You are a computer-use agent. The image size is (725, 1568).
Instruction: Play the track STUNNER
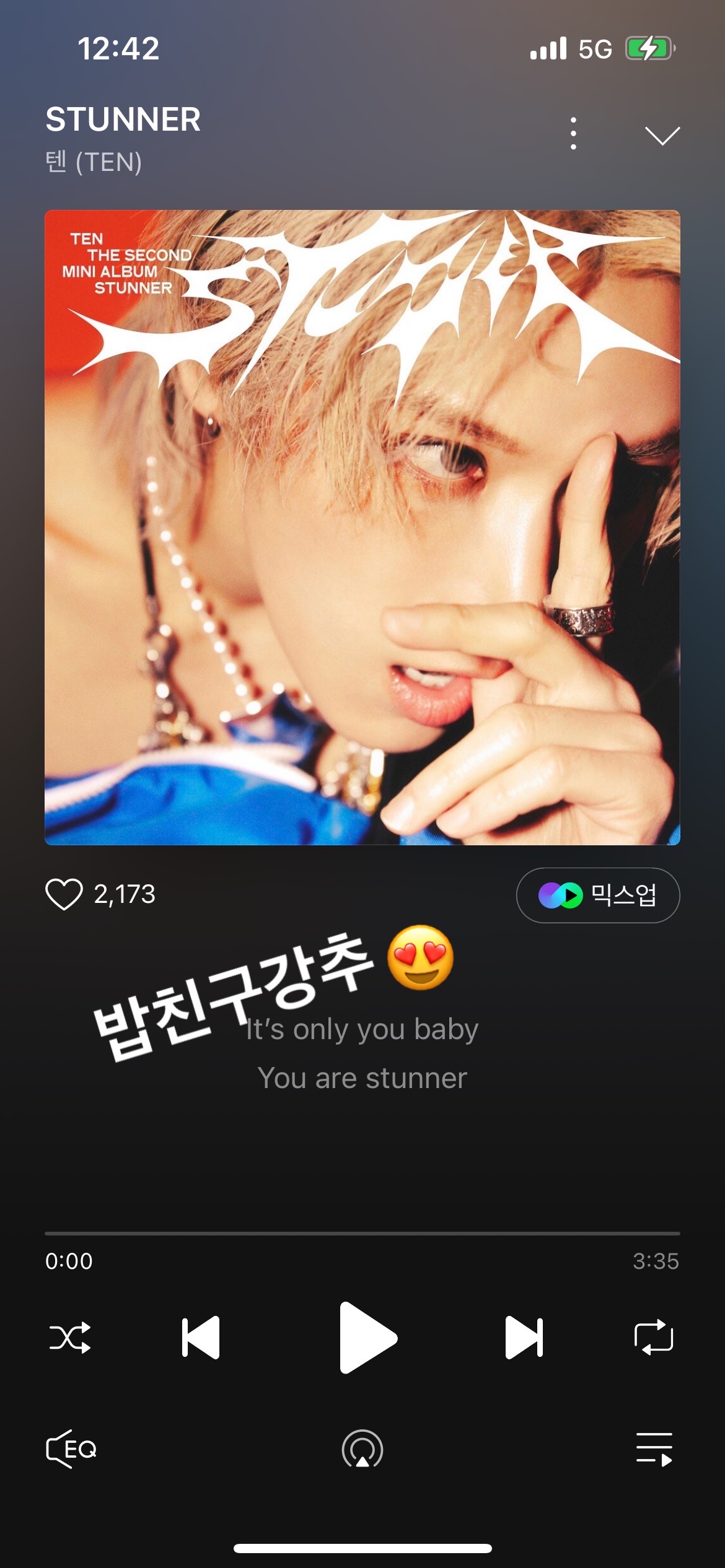366,1338
